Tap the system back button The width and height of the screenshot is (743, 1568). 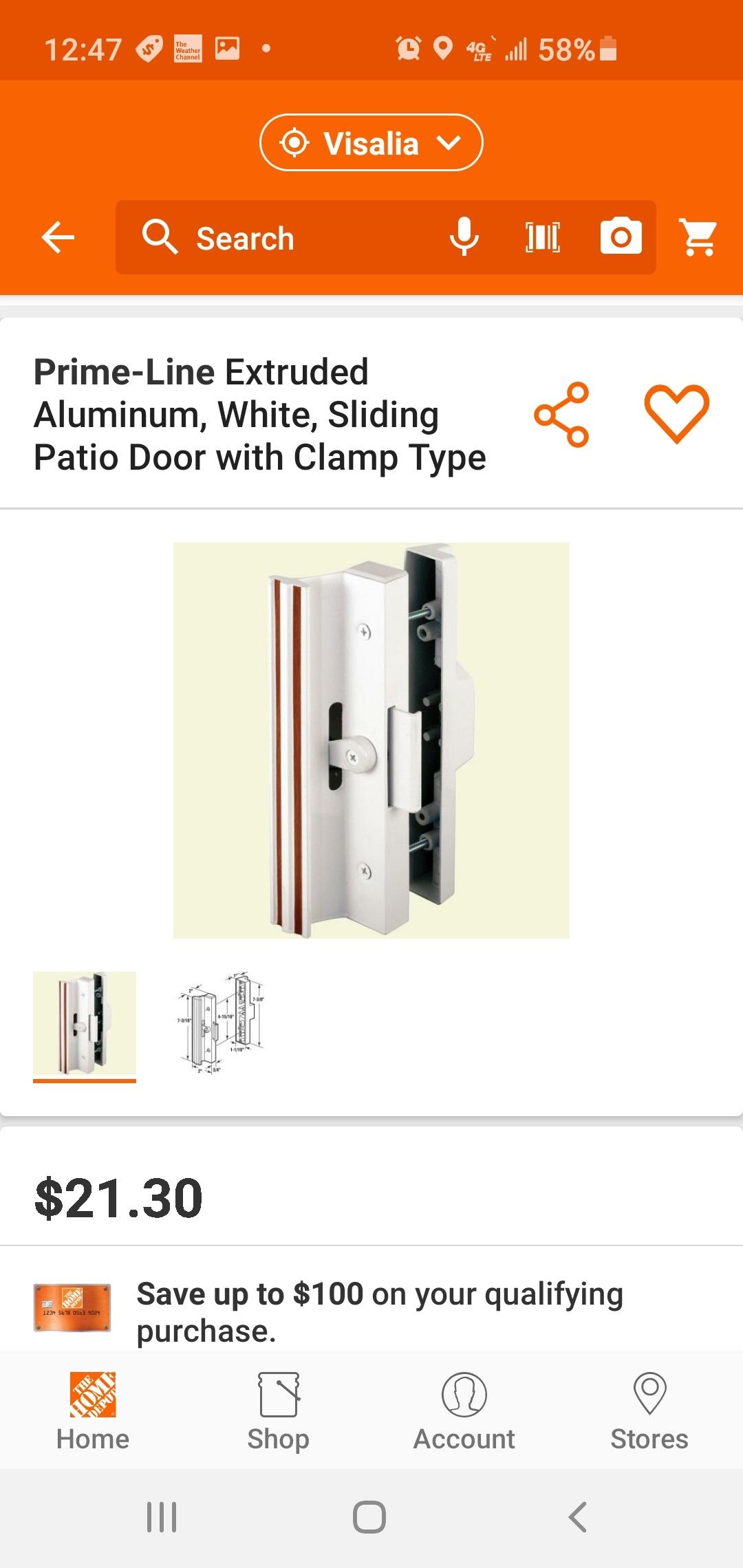point(578,1517)
